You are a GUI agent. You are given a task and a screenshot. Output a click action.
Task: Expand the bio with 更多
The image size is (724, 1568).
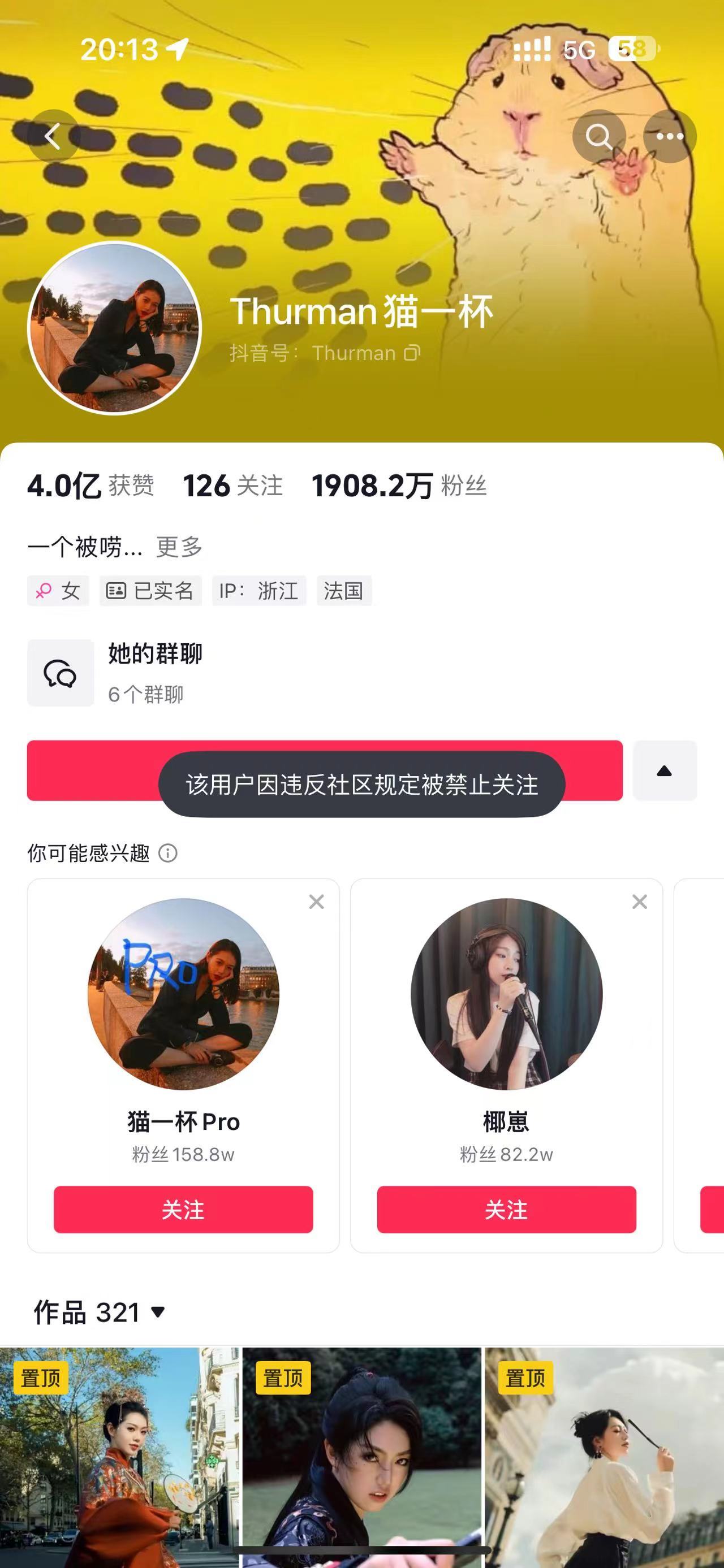(179, 547)
